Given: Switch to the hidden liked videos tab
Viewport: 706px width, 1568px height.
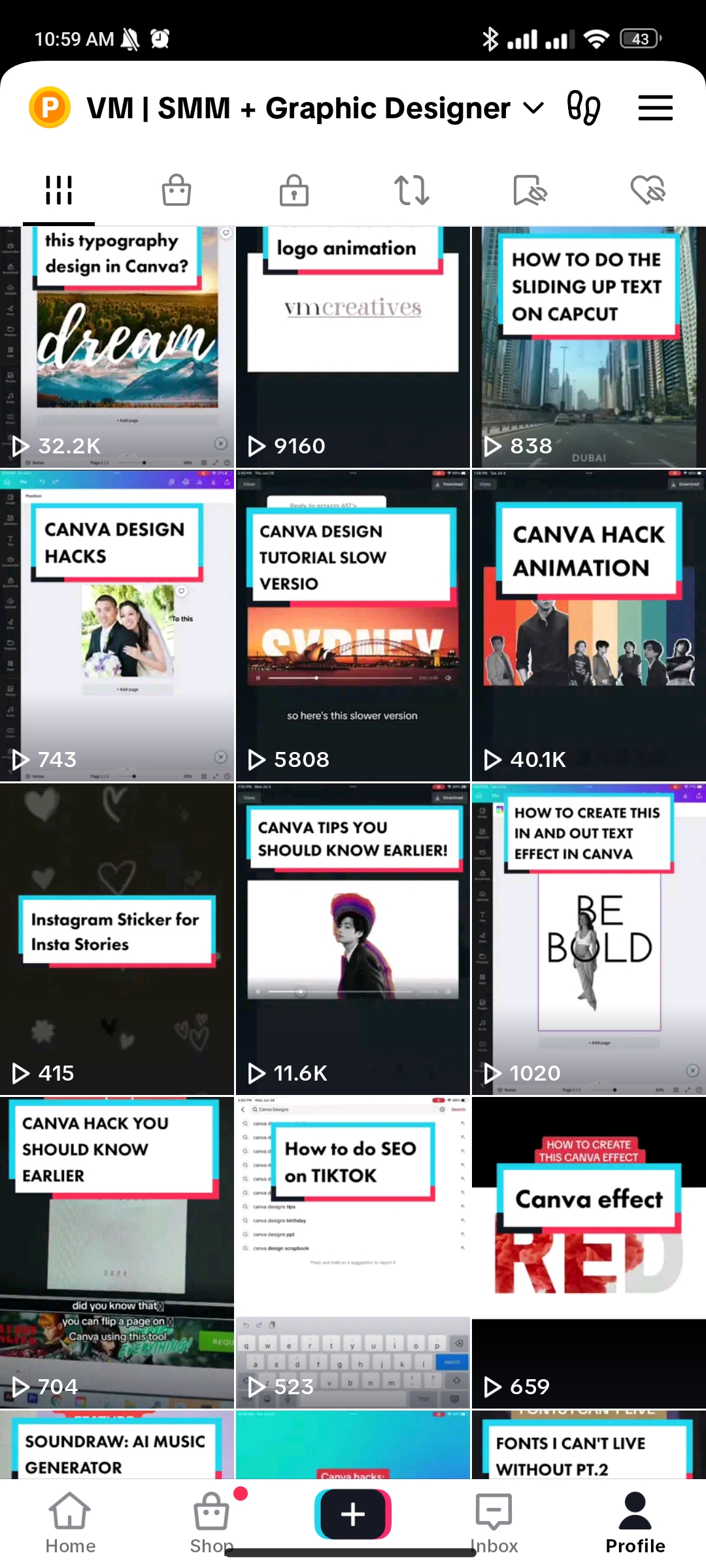Looking at the screenshot, I should coord(647,191).
